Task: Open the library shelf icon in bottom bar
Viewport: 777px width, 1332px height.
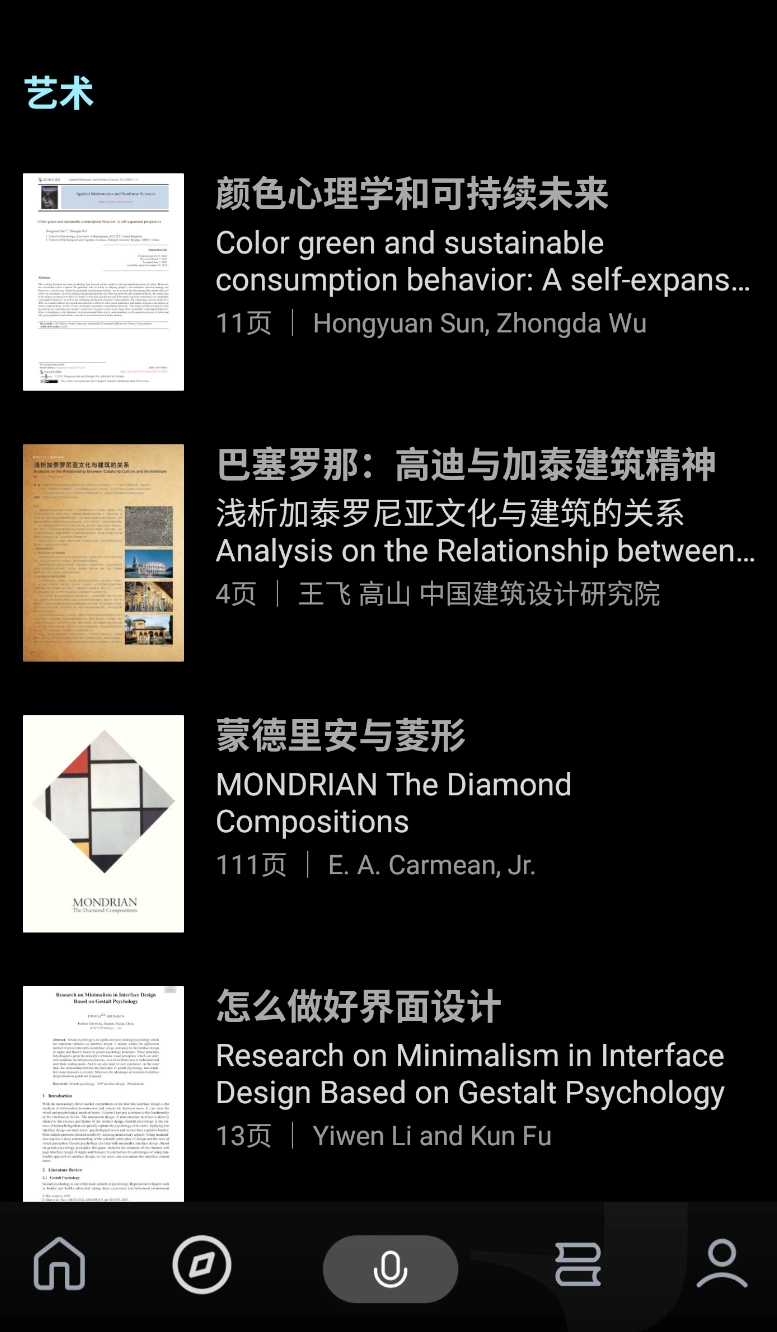Action: [577, 1264]
